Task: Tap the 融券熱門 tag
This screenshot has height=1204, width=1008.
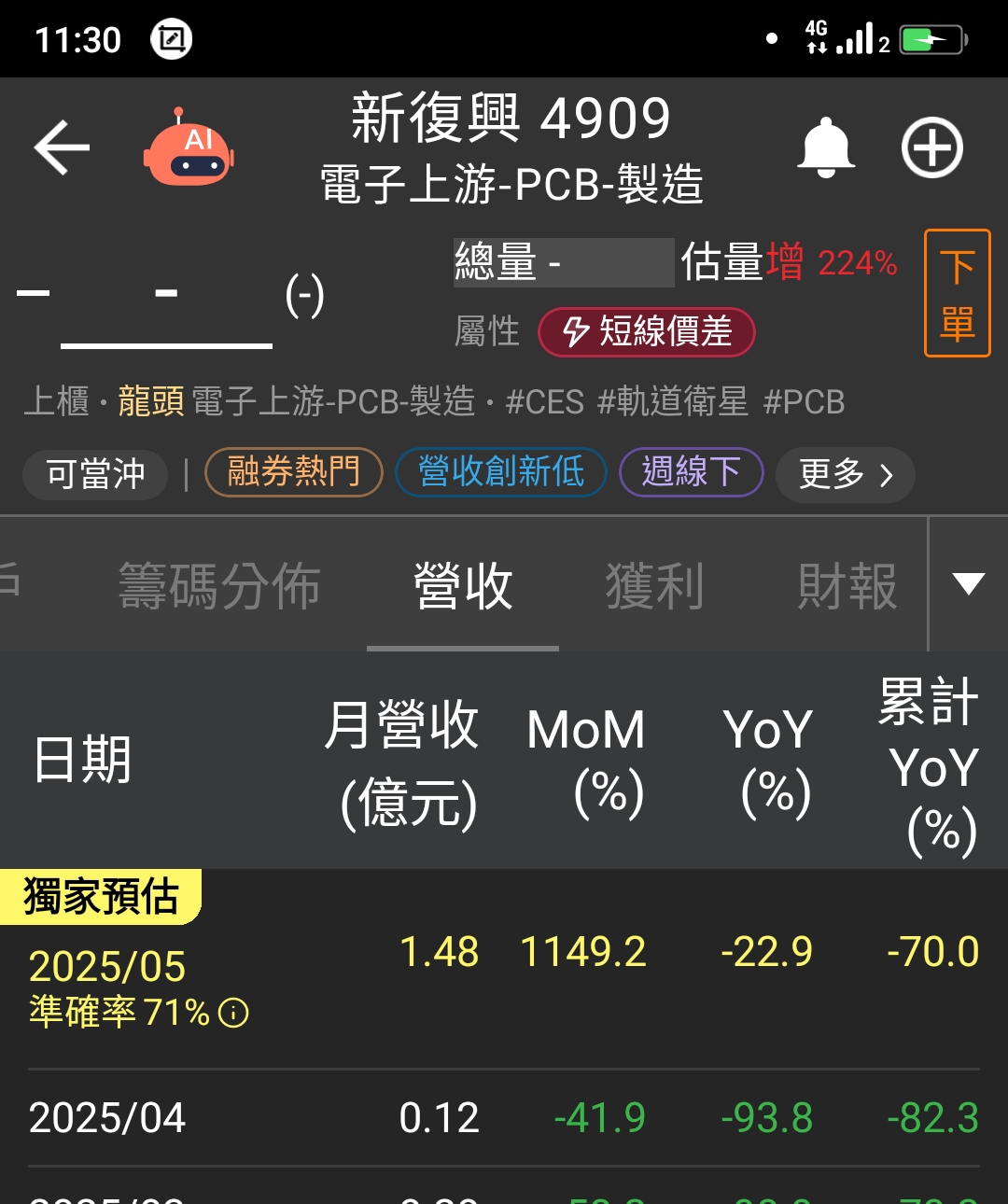Action: (x=292, y=472)
